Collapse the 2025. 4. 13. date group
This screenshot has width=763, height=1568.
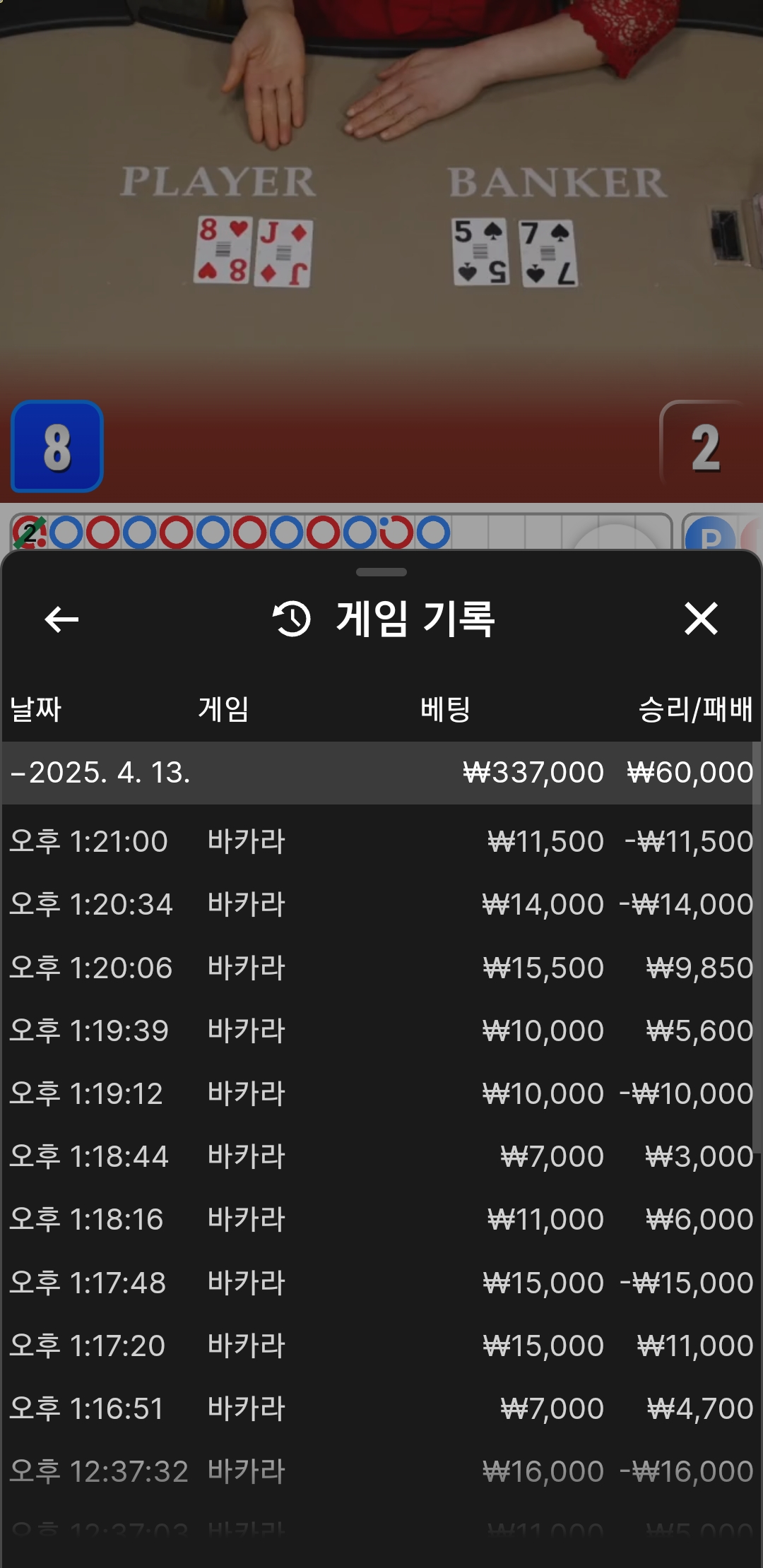(99, 773)
